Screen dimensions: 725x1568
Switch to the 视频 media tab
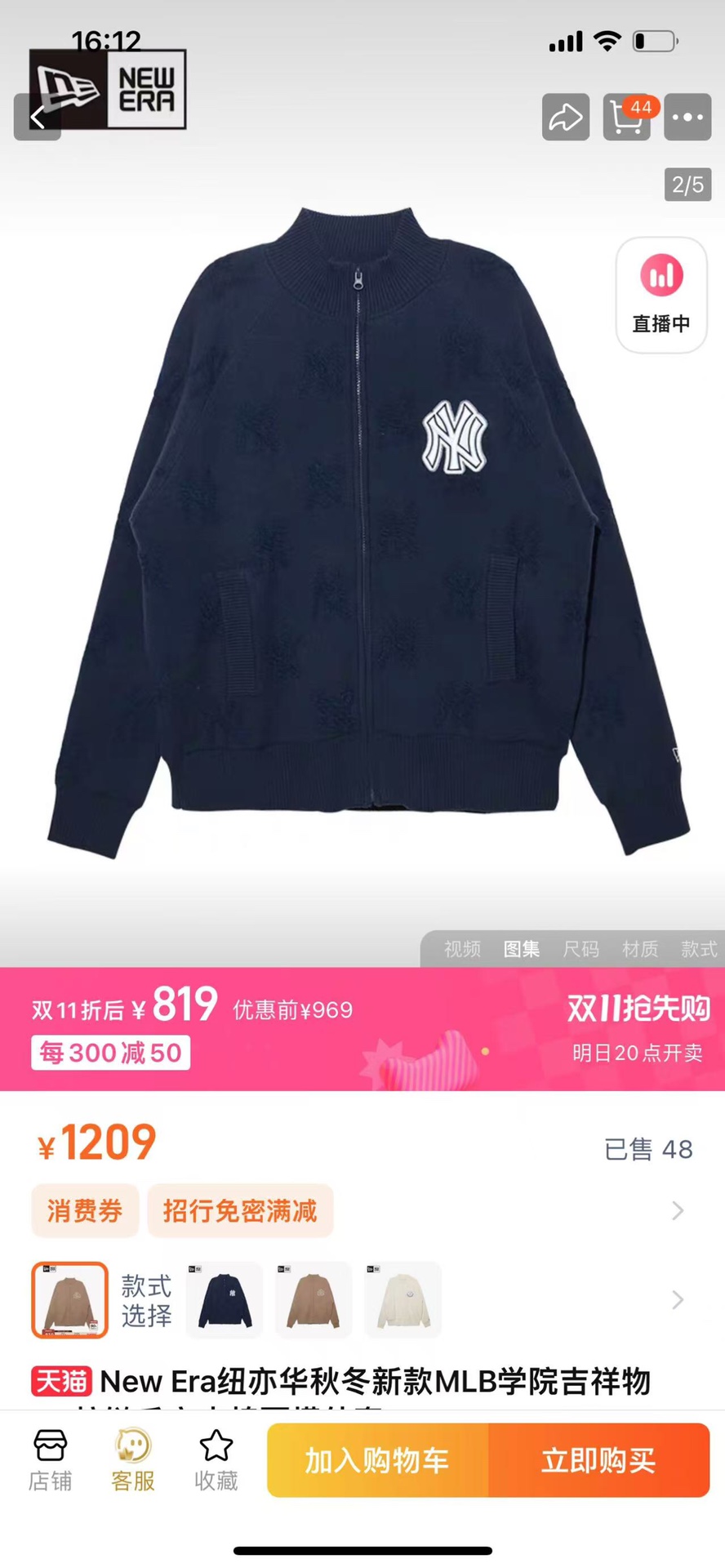pyautogui.click(x=462, y=948)
